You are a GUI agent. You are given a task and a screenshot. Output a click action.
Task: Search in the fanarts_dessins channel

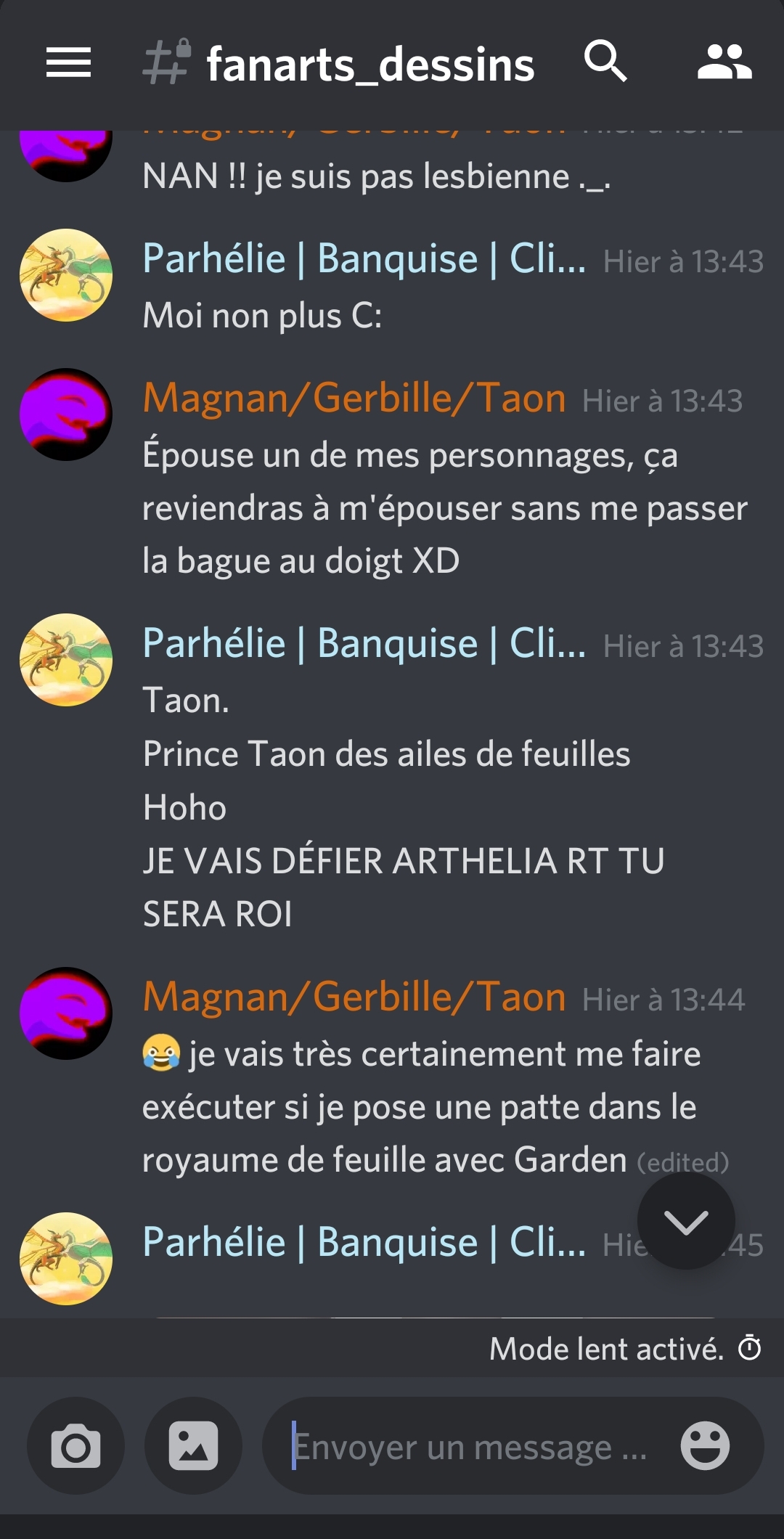point(605,61)
